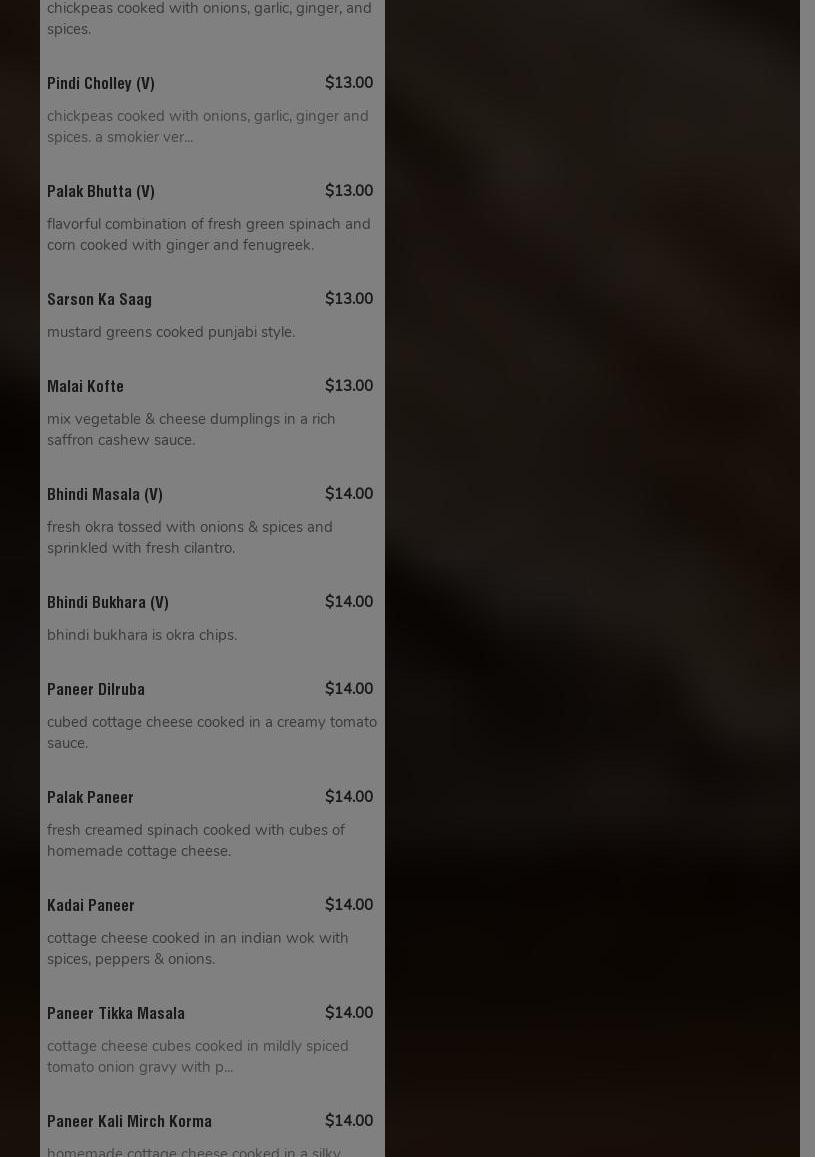
Task: Select Palak Bhutta (V) dish
Action: tap(101, 191)
